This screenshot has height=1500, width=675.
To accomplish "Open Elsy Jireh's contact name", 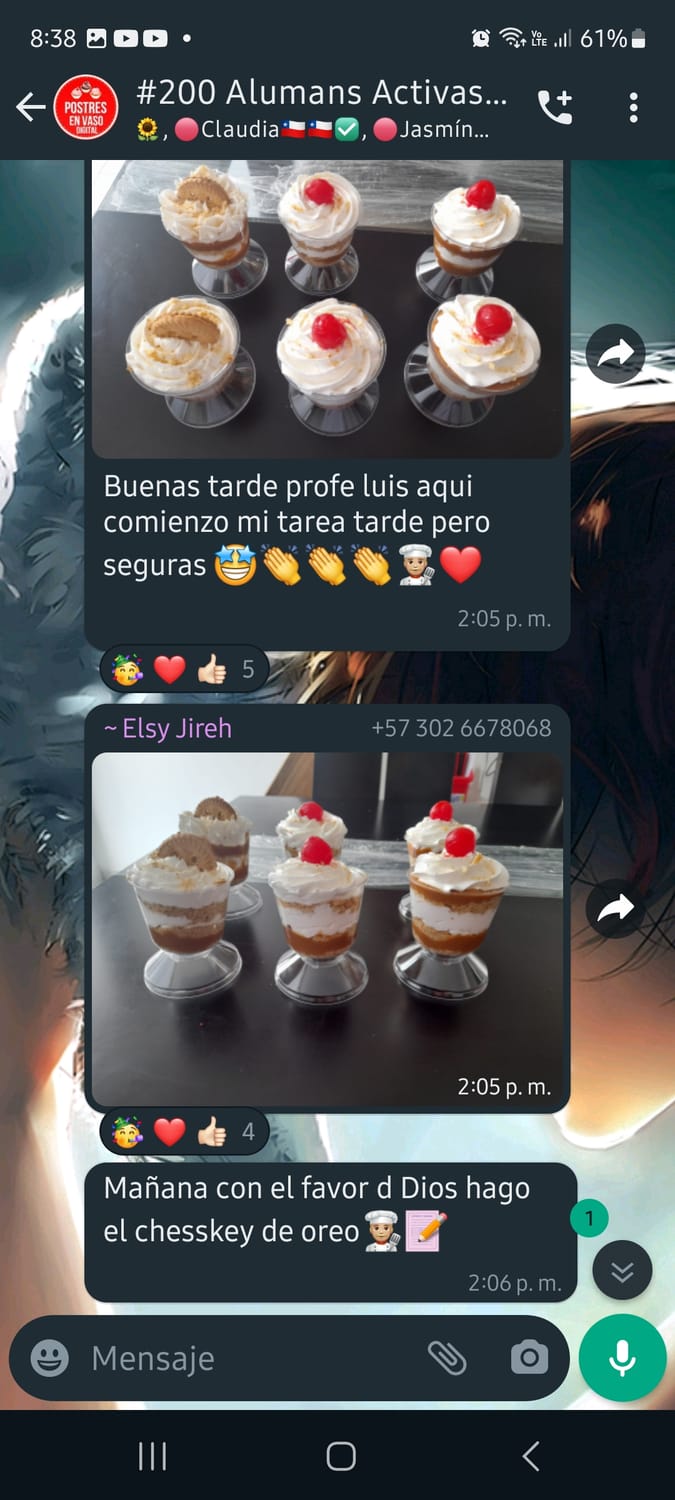I will [168, 729].
